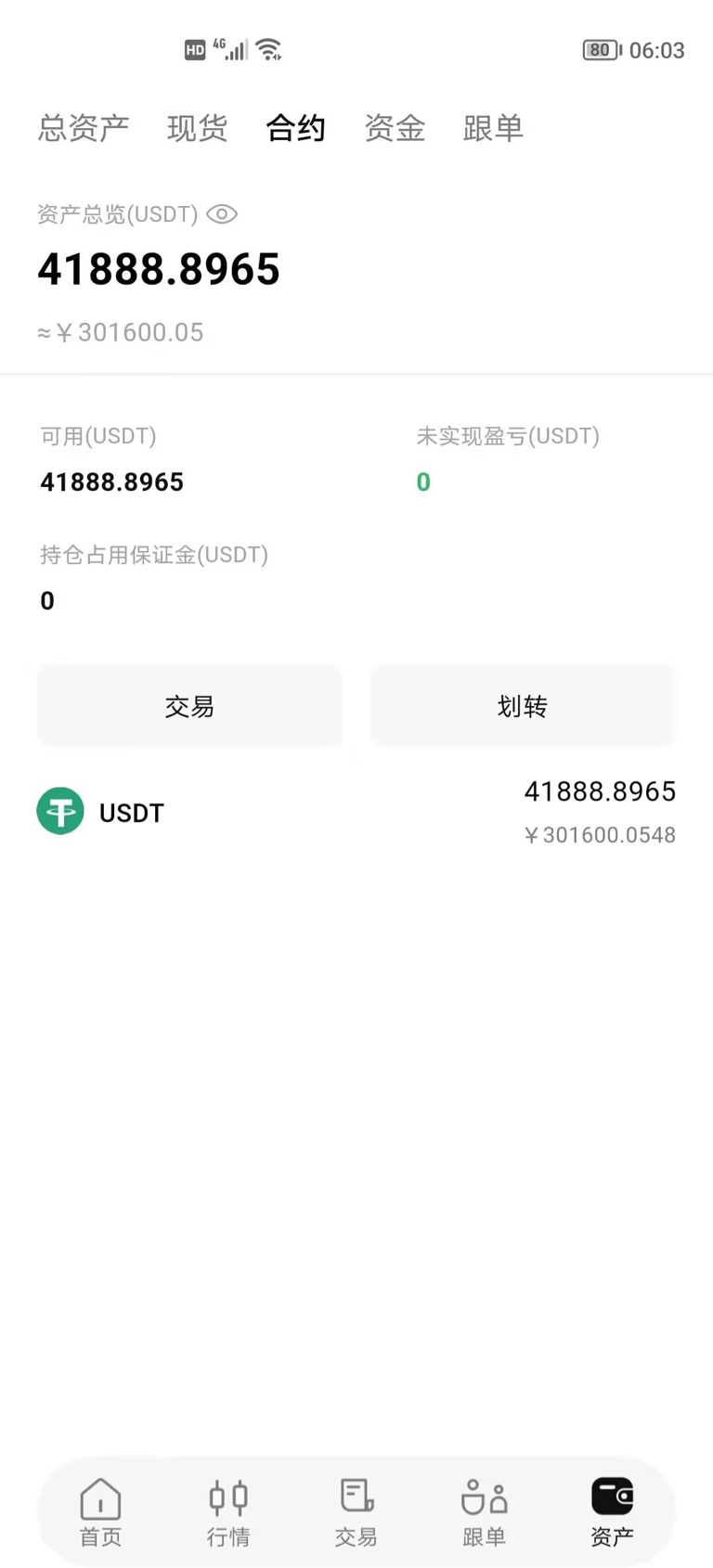Screen dimensions: 713x1568
Task: Open the USDT asset row
Action: tap(356, 812)
